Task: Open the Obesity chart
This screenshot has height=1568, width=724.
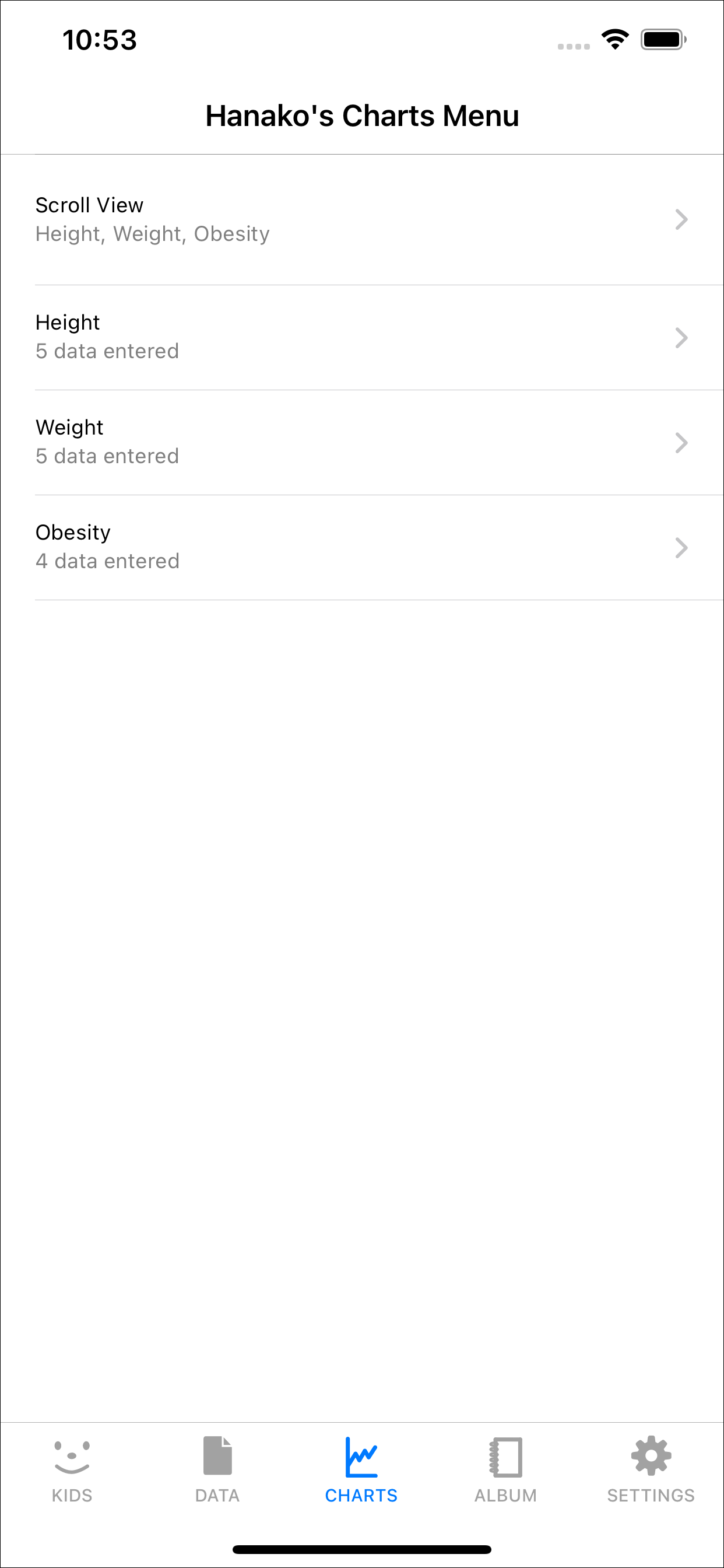Action: coord(362,547)
